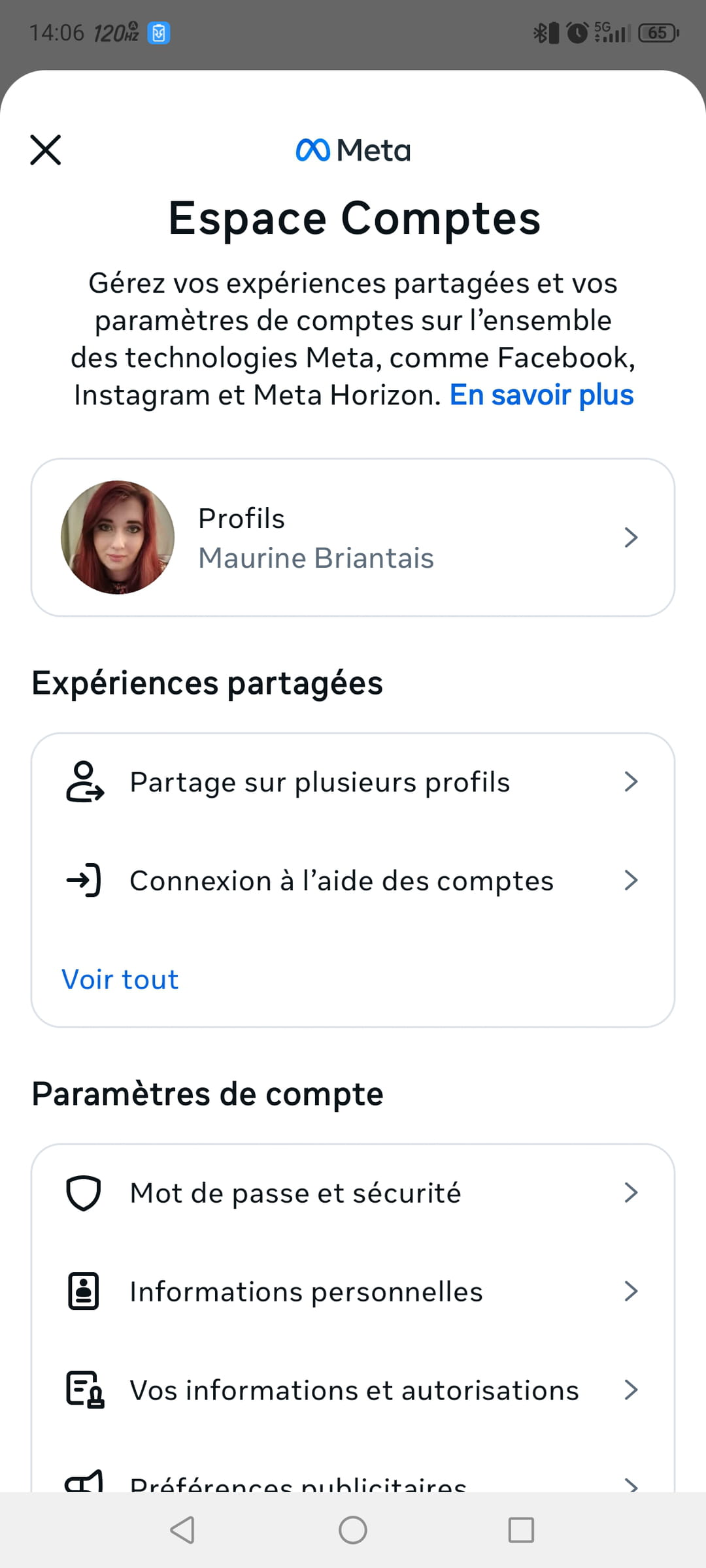Go back with the system back button
Viewport: 706px width, 1568px height.
click(182, 1530)
